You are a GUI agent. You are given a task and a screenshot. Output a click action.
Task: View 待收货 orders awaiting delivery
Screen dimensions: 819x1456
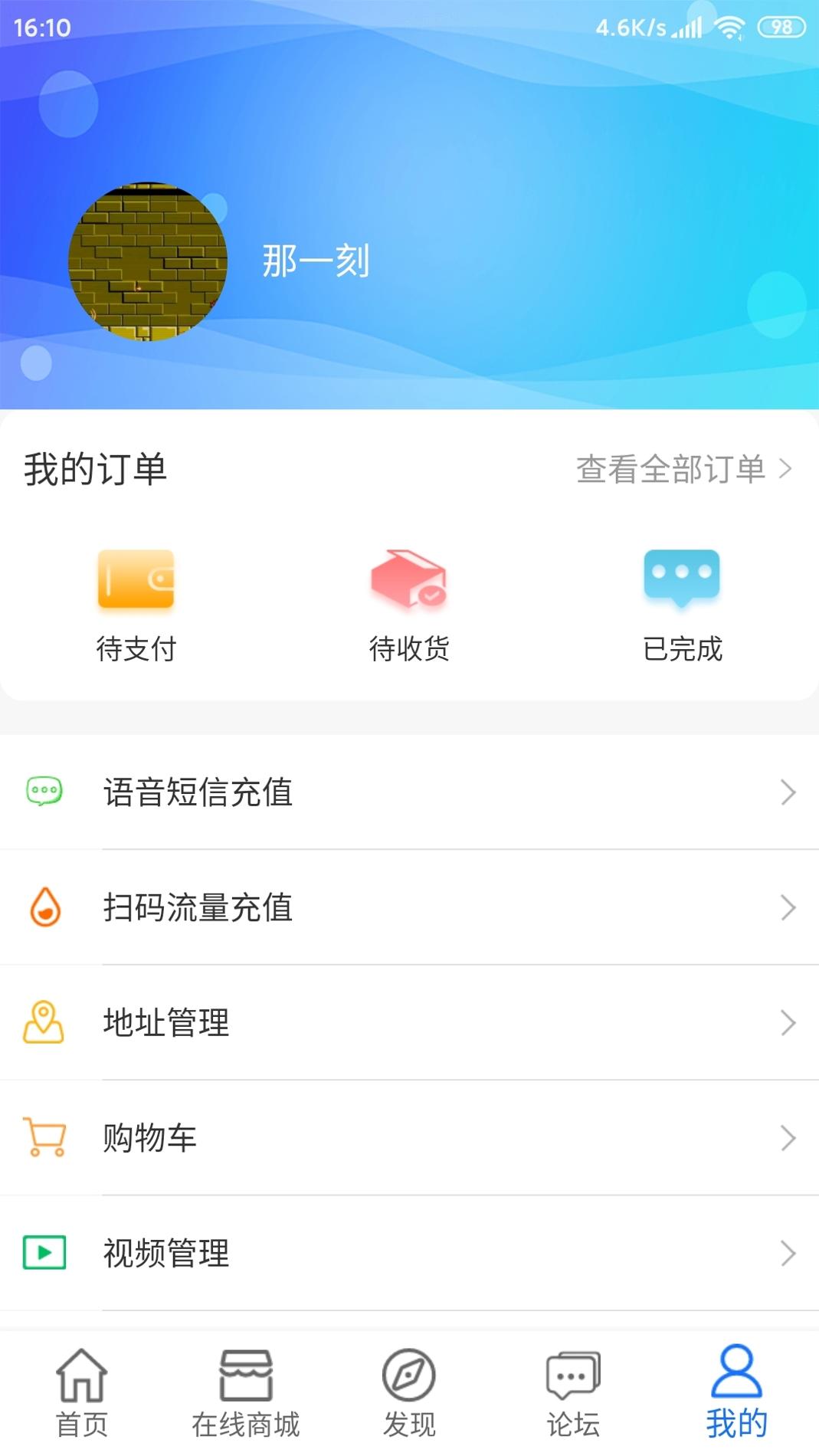pos(409,605)
